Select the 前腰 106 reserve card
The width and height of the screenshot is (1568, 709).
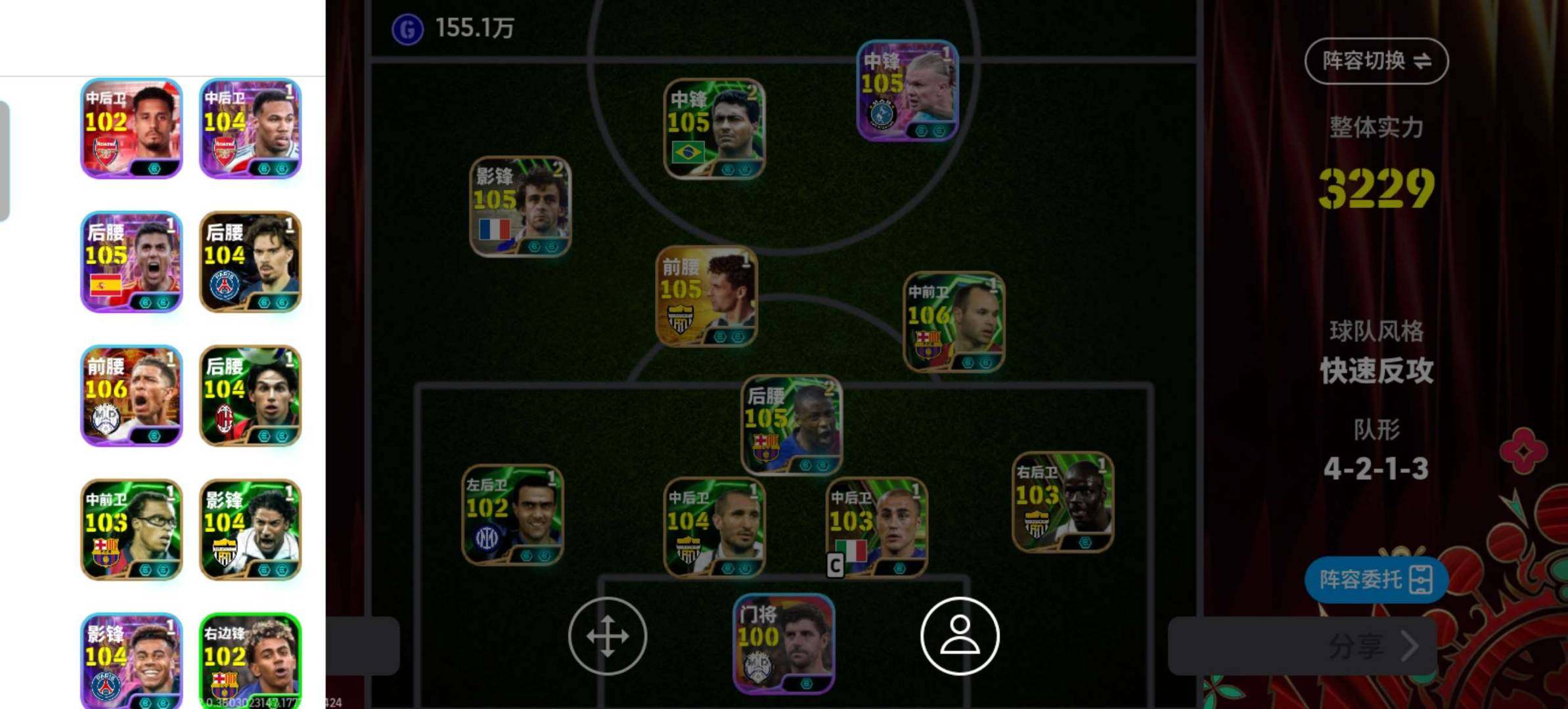point(131,396)
